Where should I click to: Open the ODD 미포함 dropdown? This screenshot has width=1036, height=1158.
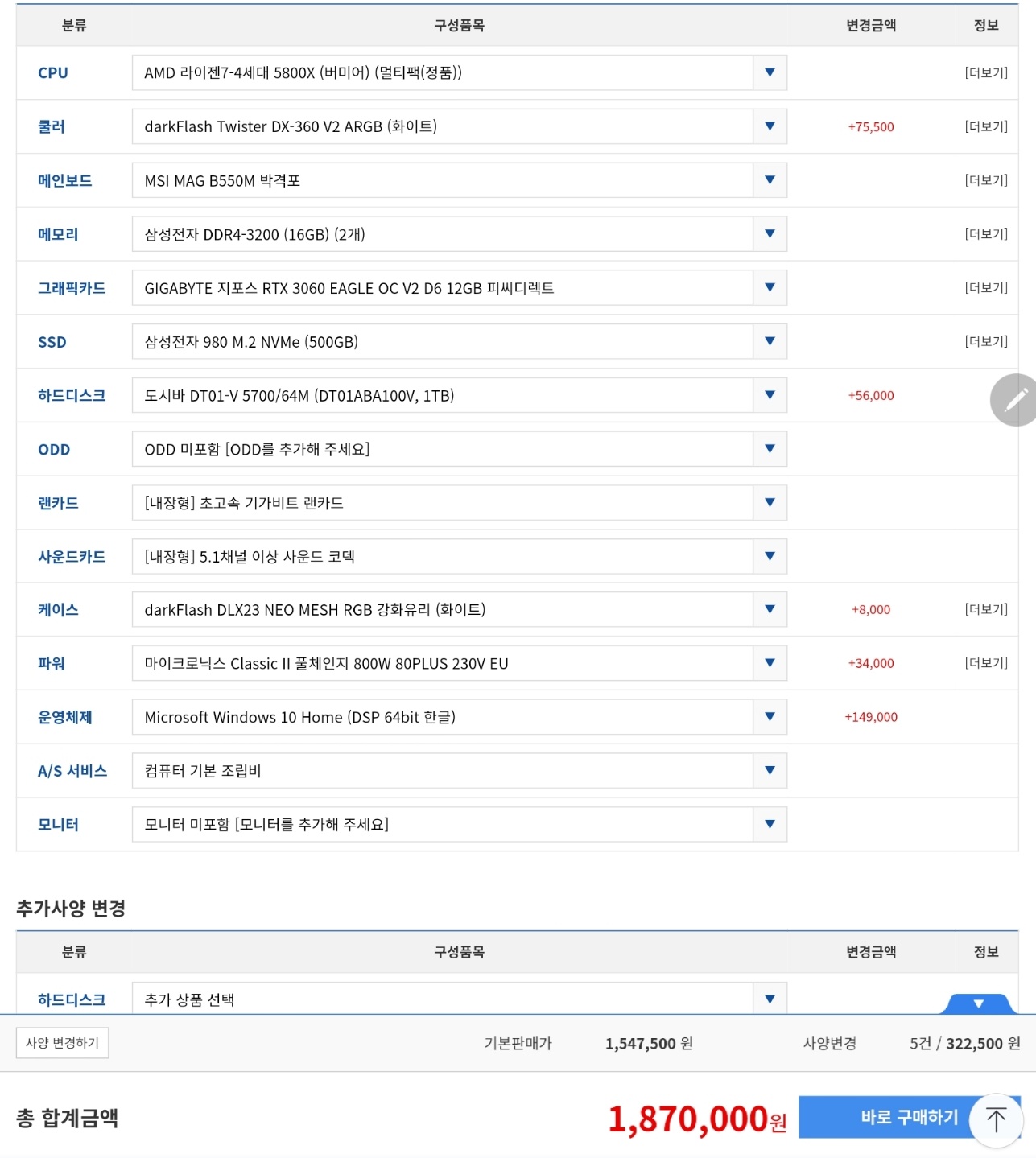click(770, 449)
